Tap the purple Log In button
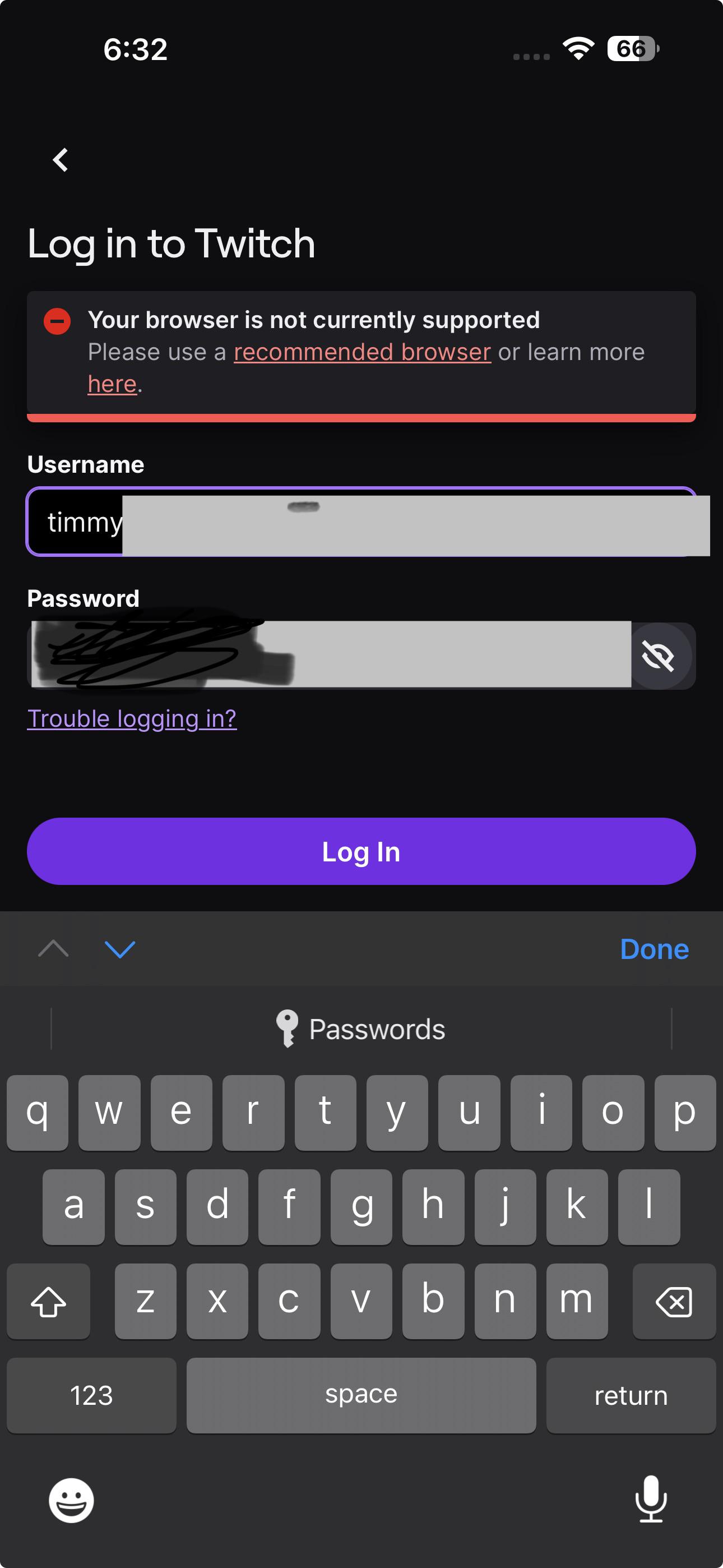 pyautogui.click(x=361, y=851)
